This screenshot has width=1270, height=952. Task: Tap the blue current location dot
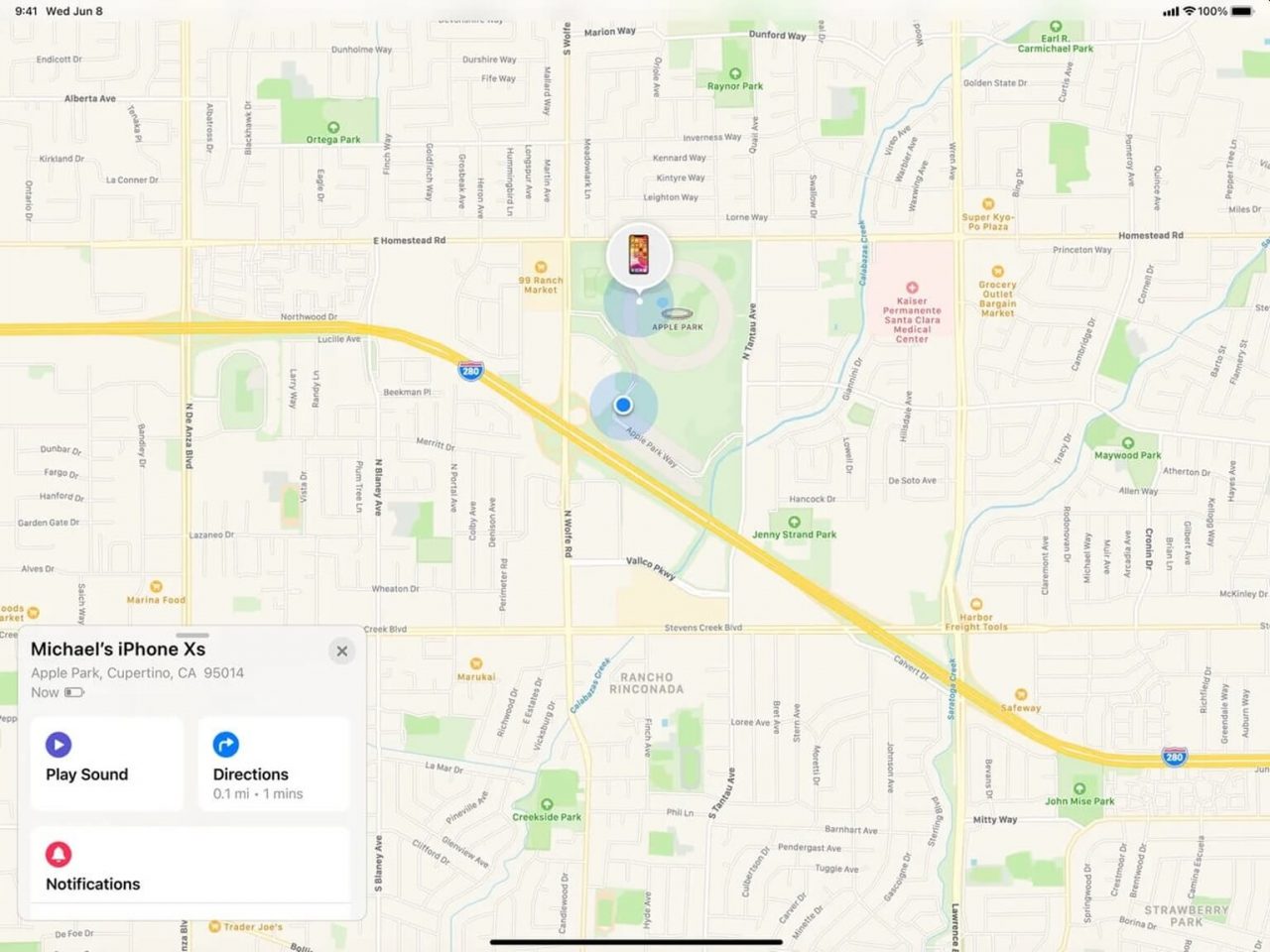[623, 405]
